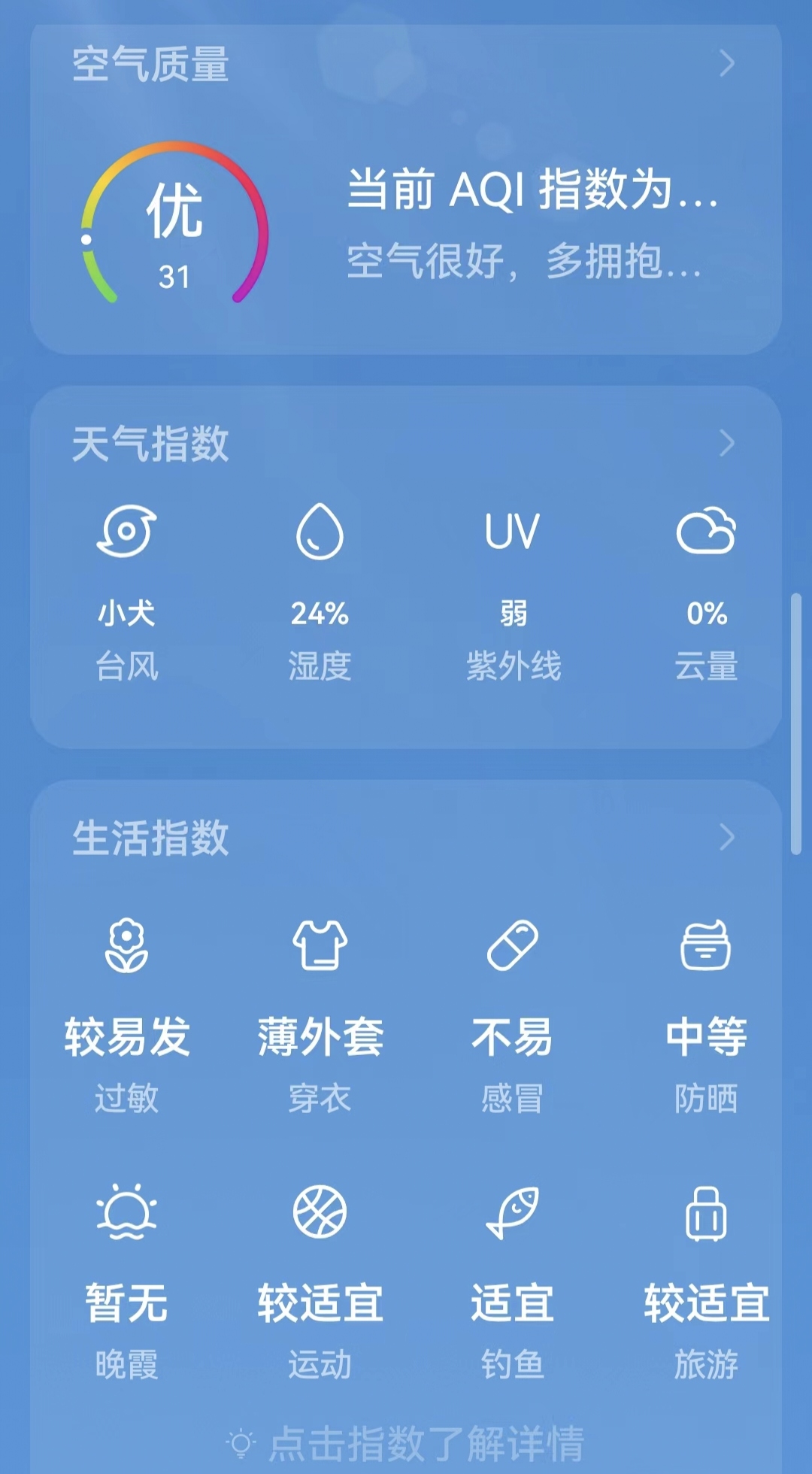
Task: Expand the 空气质量 air quality details
Action: [723, 64]
